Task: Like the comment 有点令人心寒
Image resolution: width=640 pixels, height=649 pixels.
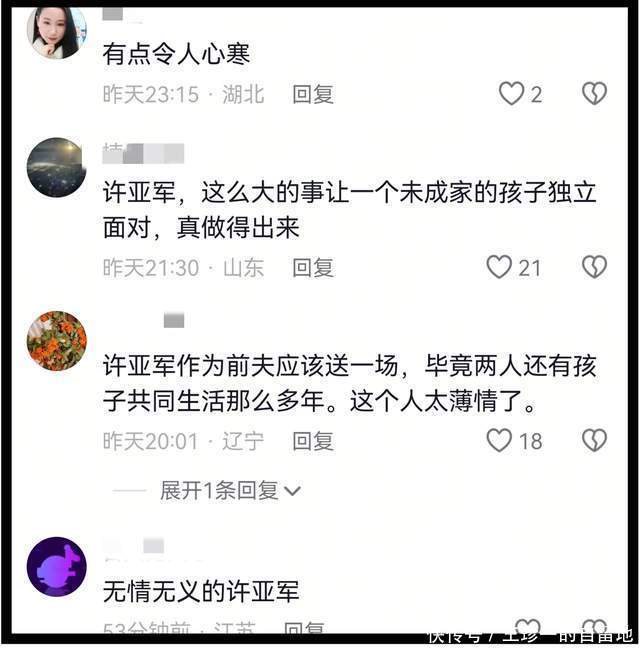Action: (x=511, y=94)
